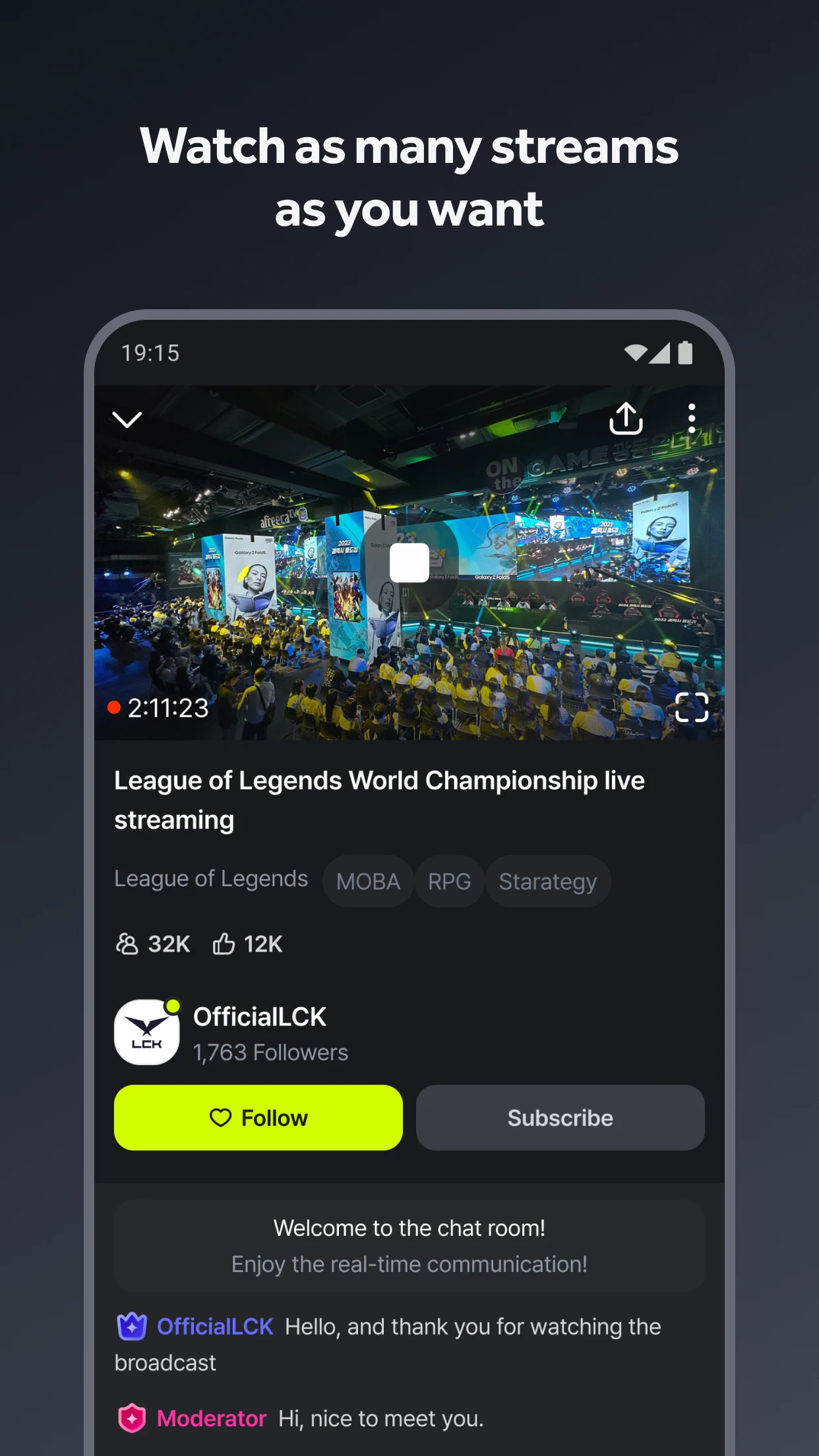Enable Subscribe for the channel
819x1456 pixels.
[x=560, y=1118]
